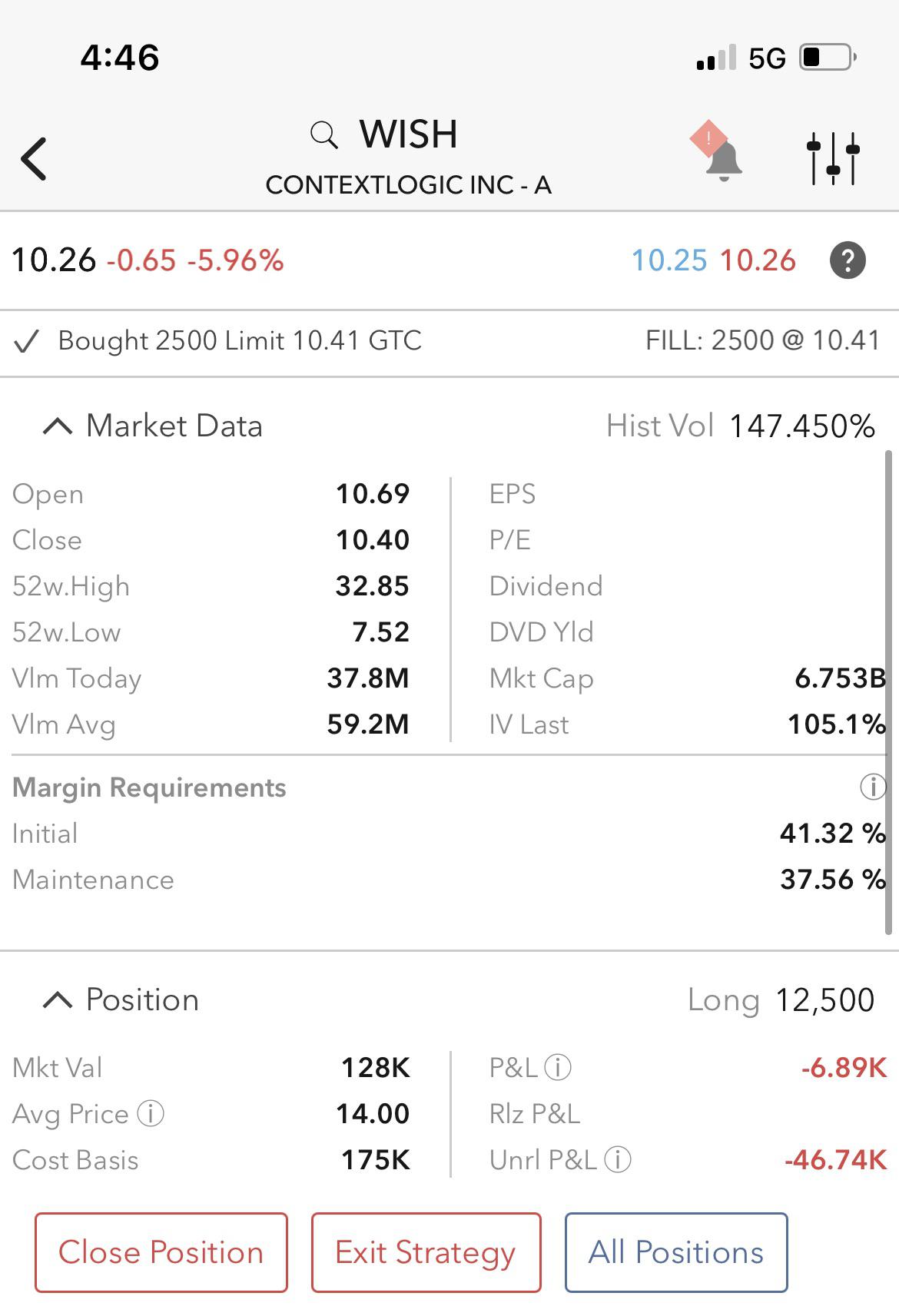Select the Bought 2500 Limit order row

point(240,340)
